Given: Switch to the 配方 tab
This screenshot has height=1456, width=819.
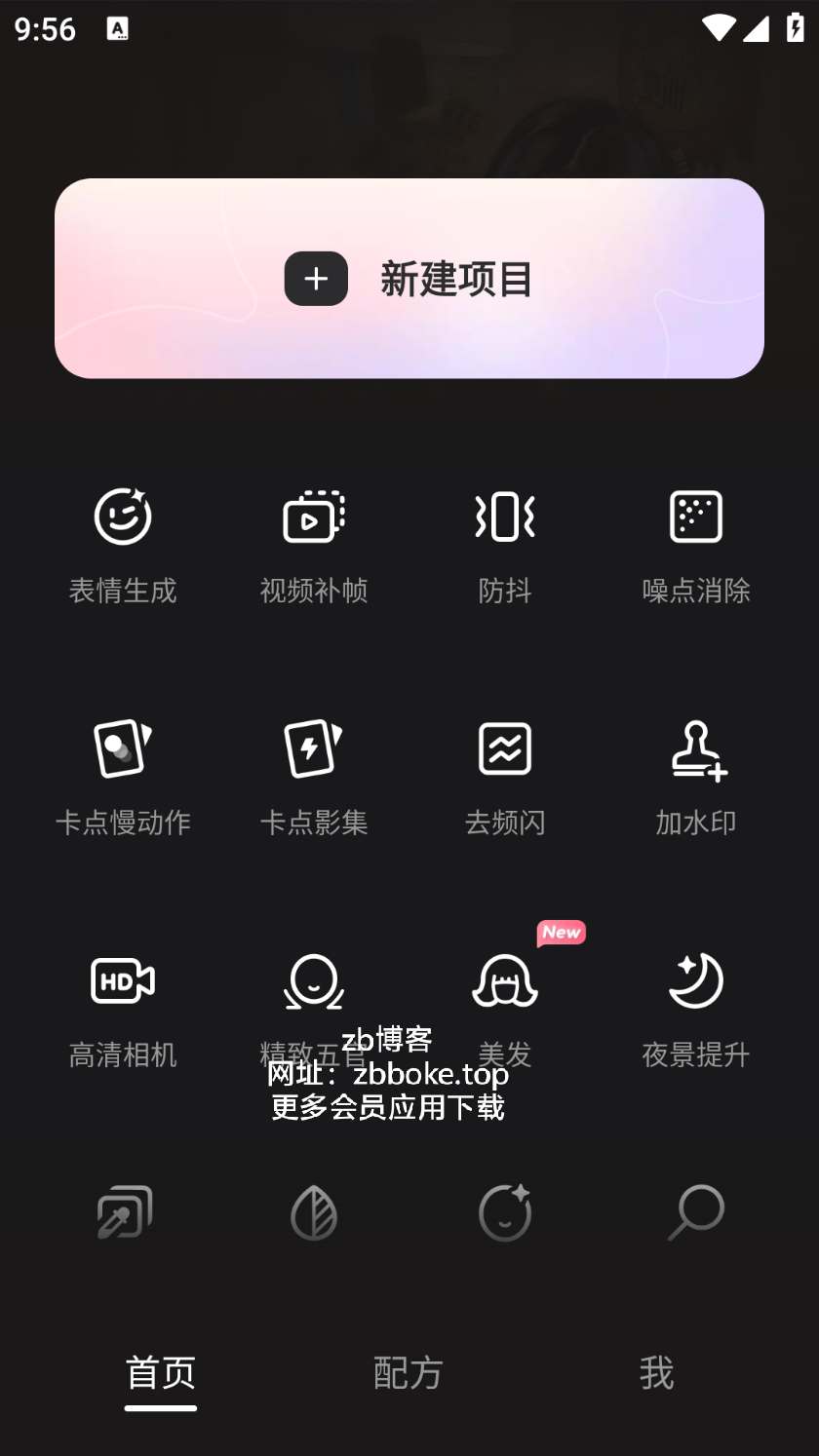Looking at the screenshot, I should [409, 1373].
